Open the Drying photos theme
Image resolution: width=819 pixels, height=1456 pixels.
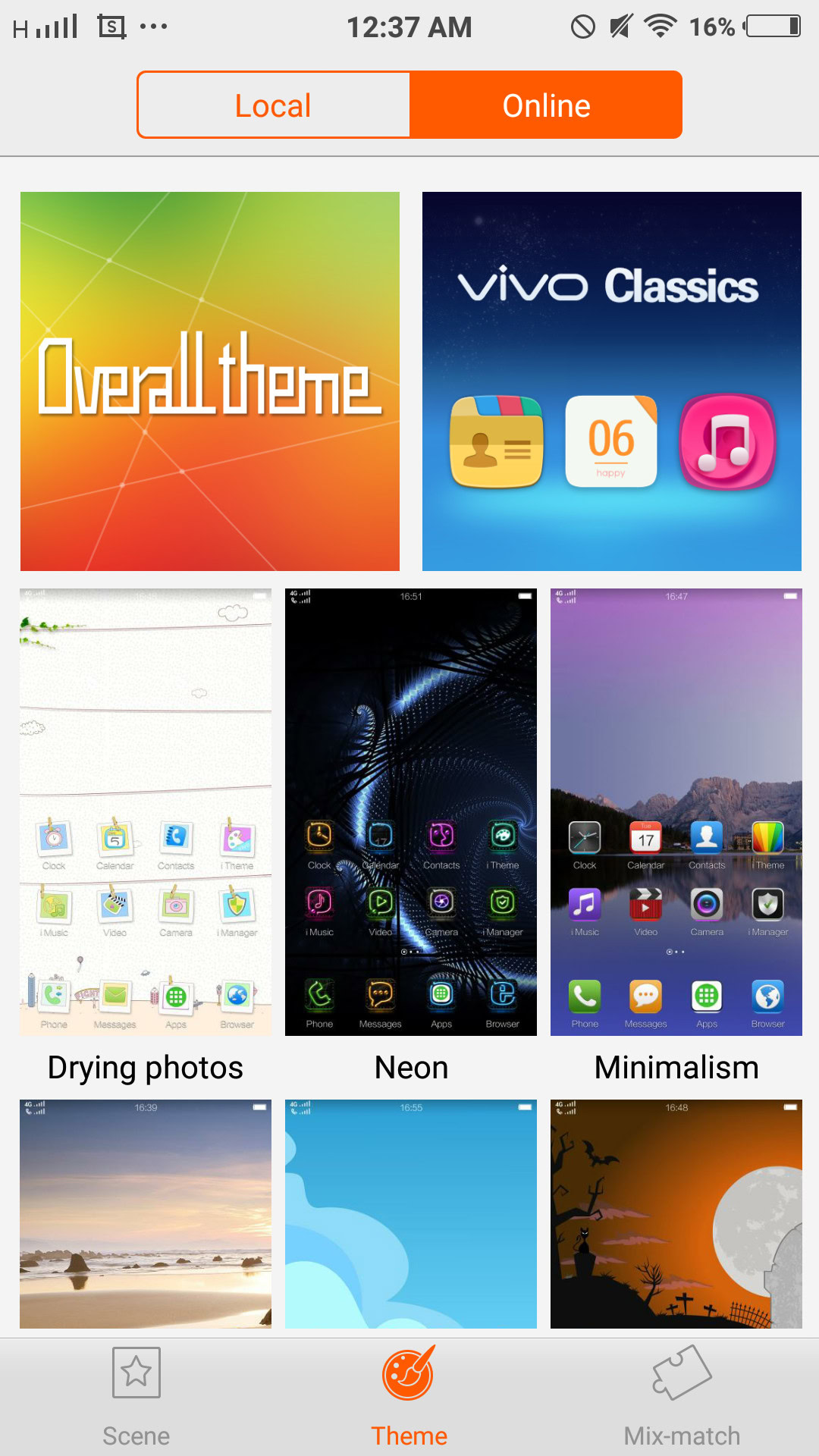(146, 812)
